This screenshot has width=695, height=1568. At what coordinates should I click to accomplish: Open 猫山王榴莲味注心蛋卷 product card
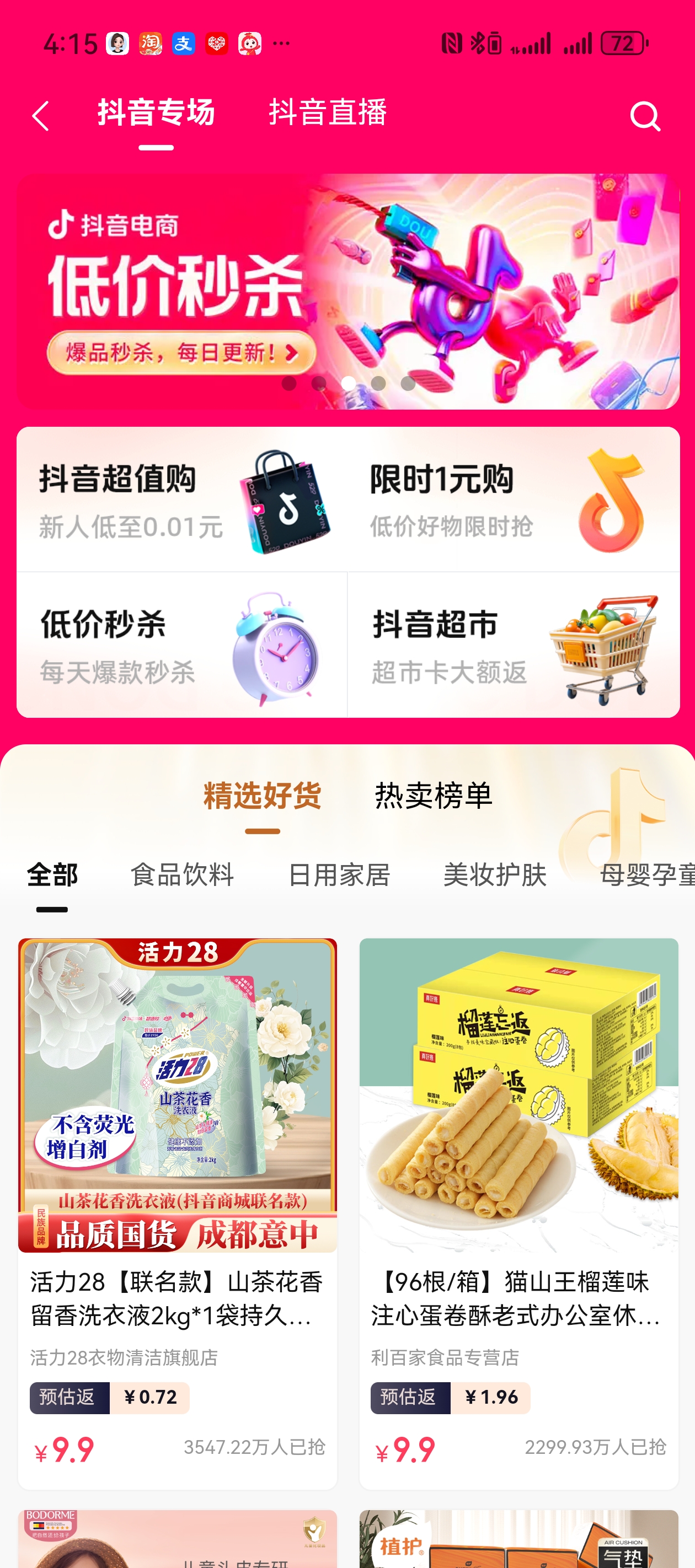click(x=518, y=1211)
